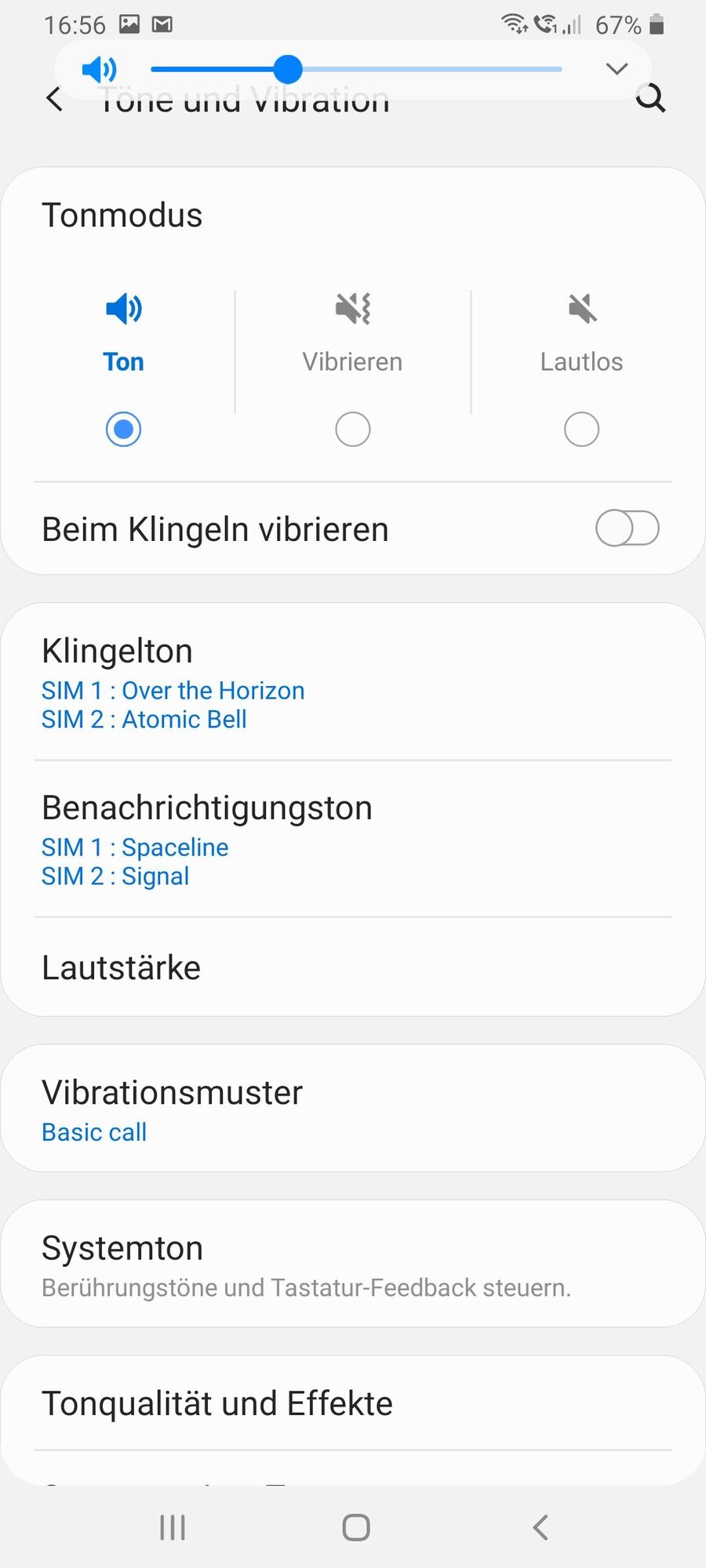
Task: Open the settings search
Action: (x=650, y=100)
